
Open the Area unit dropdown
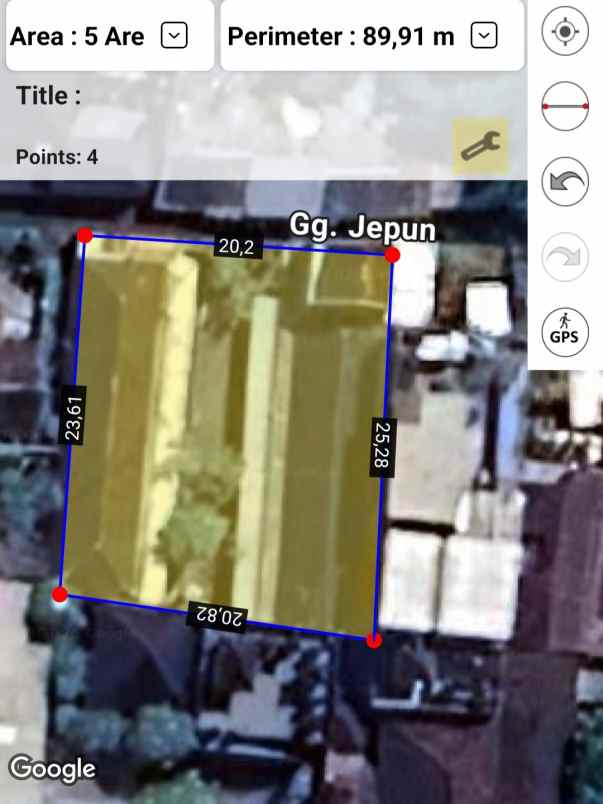click(x=174, y=37)
